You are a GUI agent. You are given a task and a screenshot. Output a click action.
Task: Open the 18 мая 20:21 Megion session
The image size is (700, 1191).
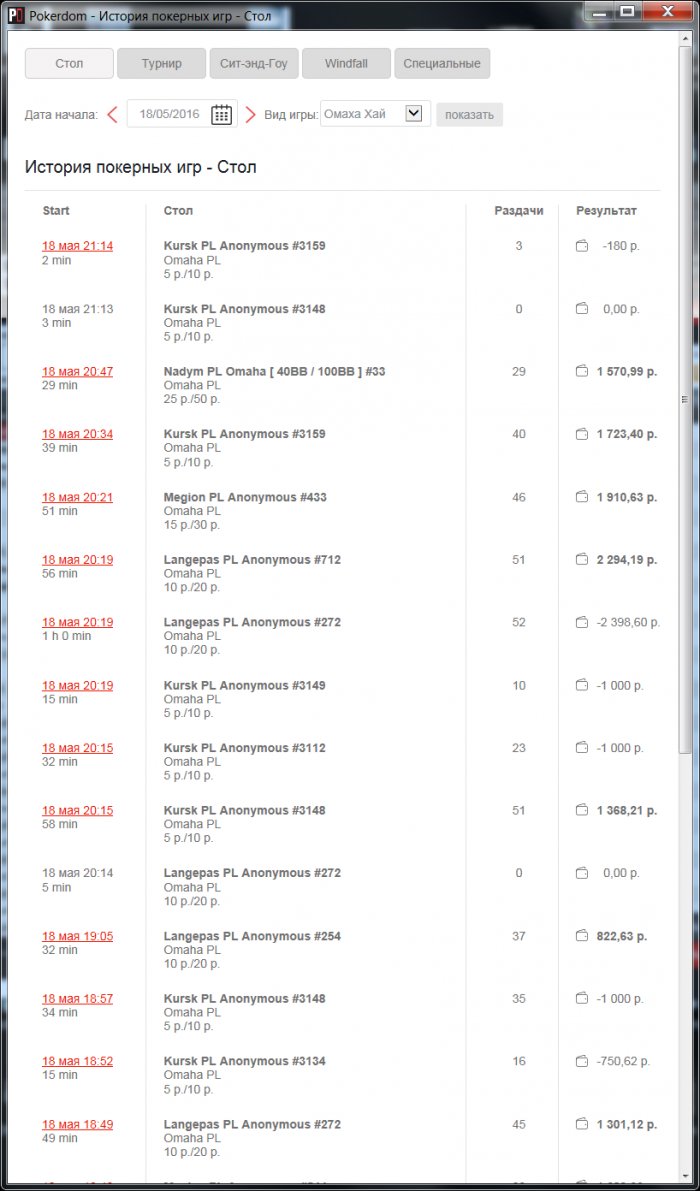tap(77, 497)
